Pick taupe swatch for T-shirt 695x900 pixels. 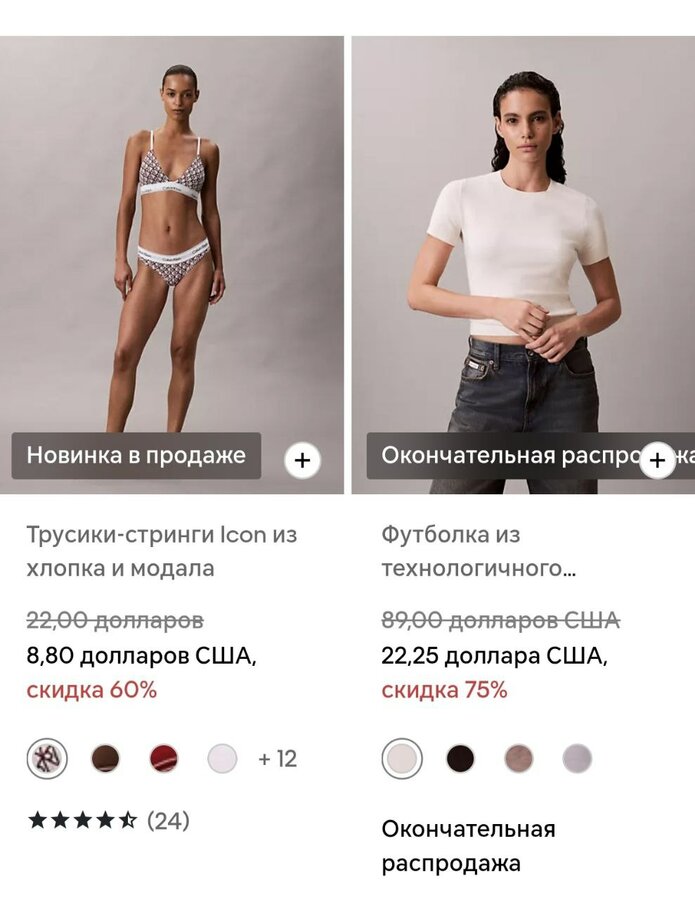(x=518, y=759)
